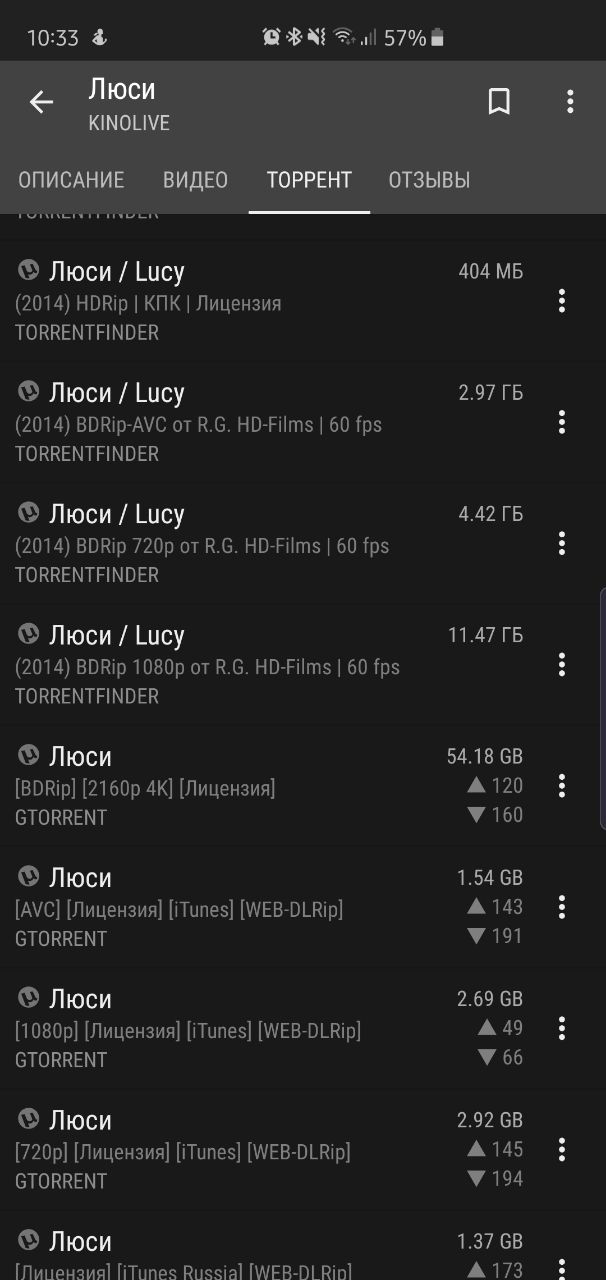Show more options for the 2.69 GB torrent
The width and height of the screenshot is (606, 1280).
tap(562, 1027)
